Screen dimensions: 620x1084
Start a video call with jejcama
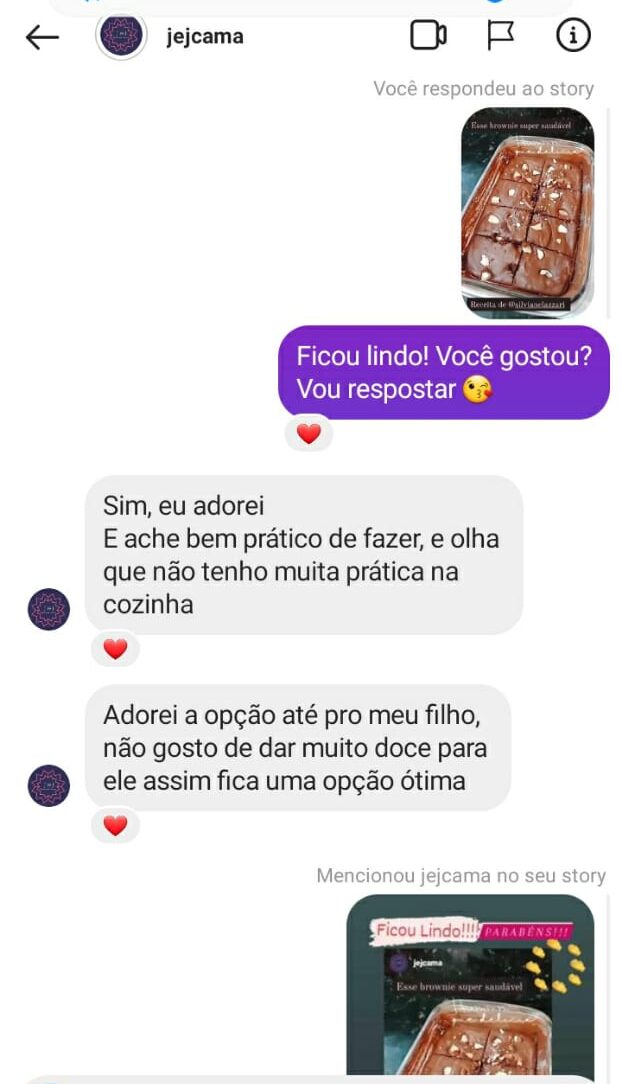pyautogui.click(x=428, y=36)
